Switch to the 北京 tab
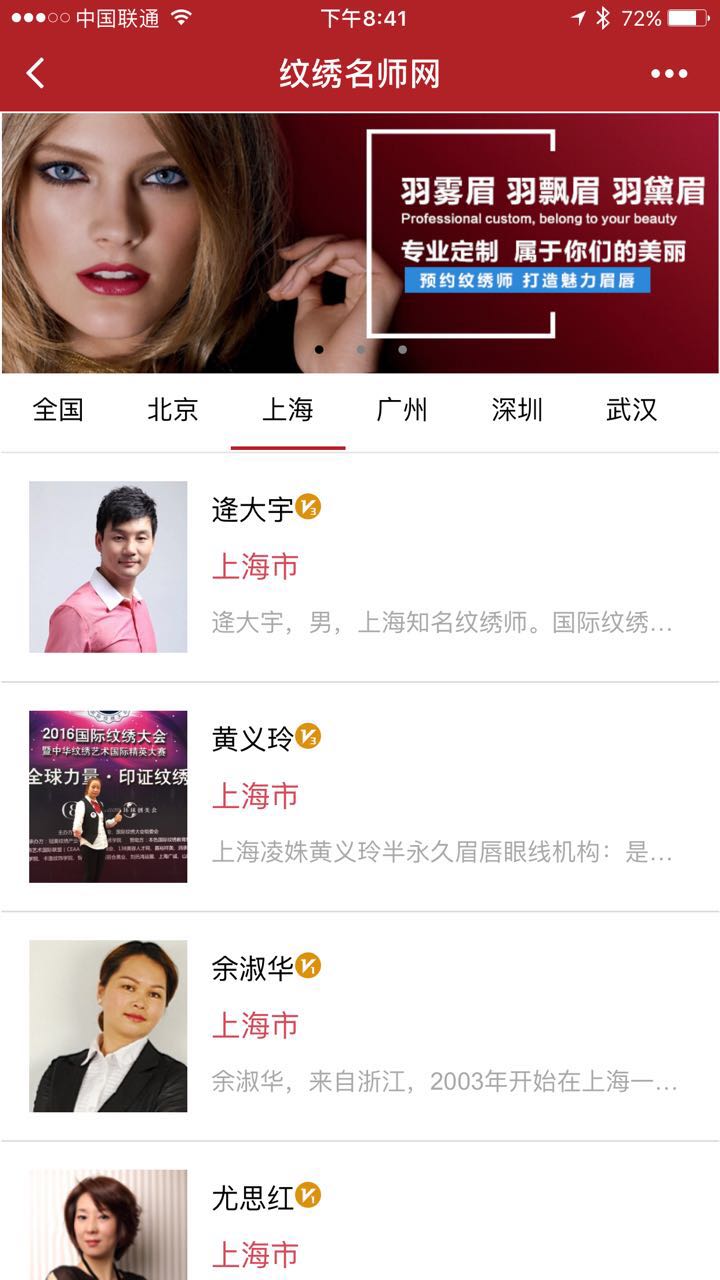 [173, 410]
